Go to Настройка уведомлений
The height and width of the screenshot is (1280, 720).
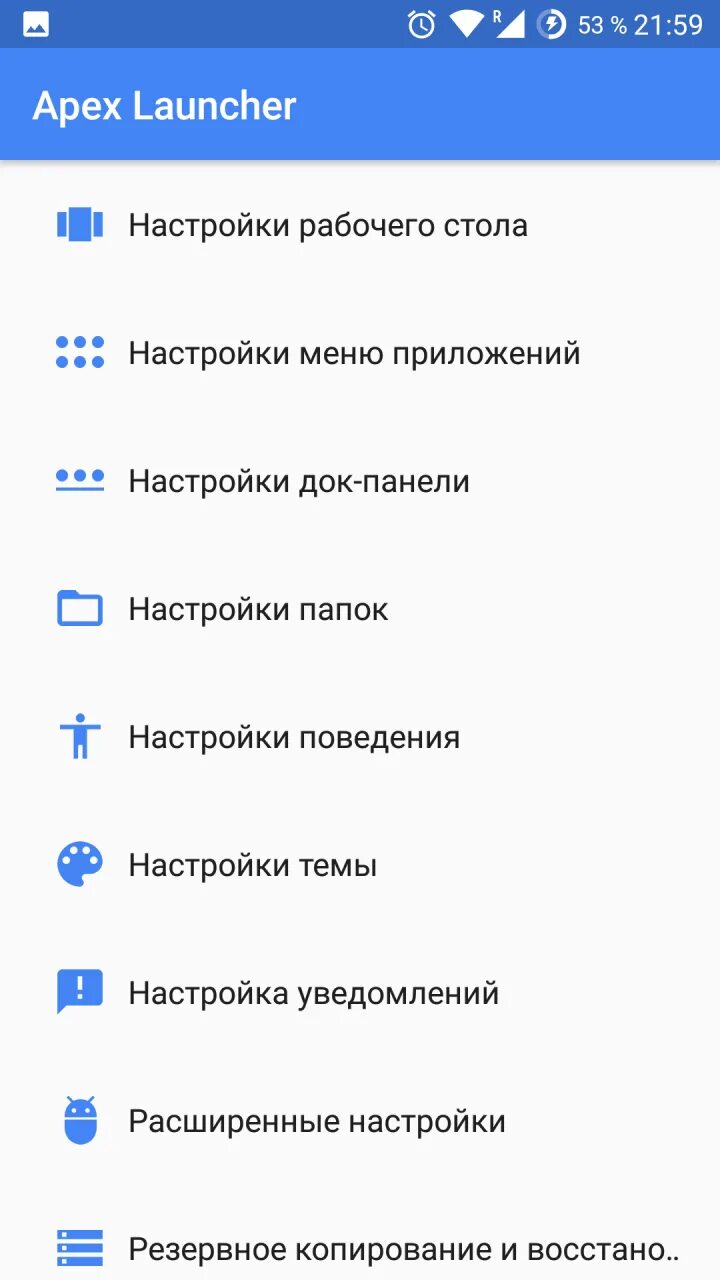point(313,993)
